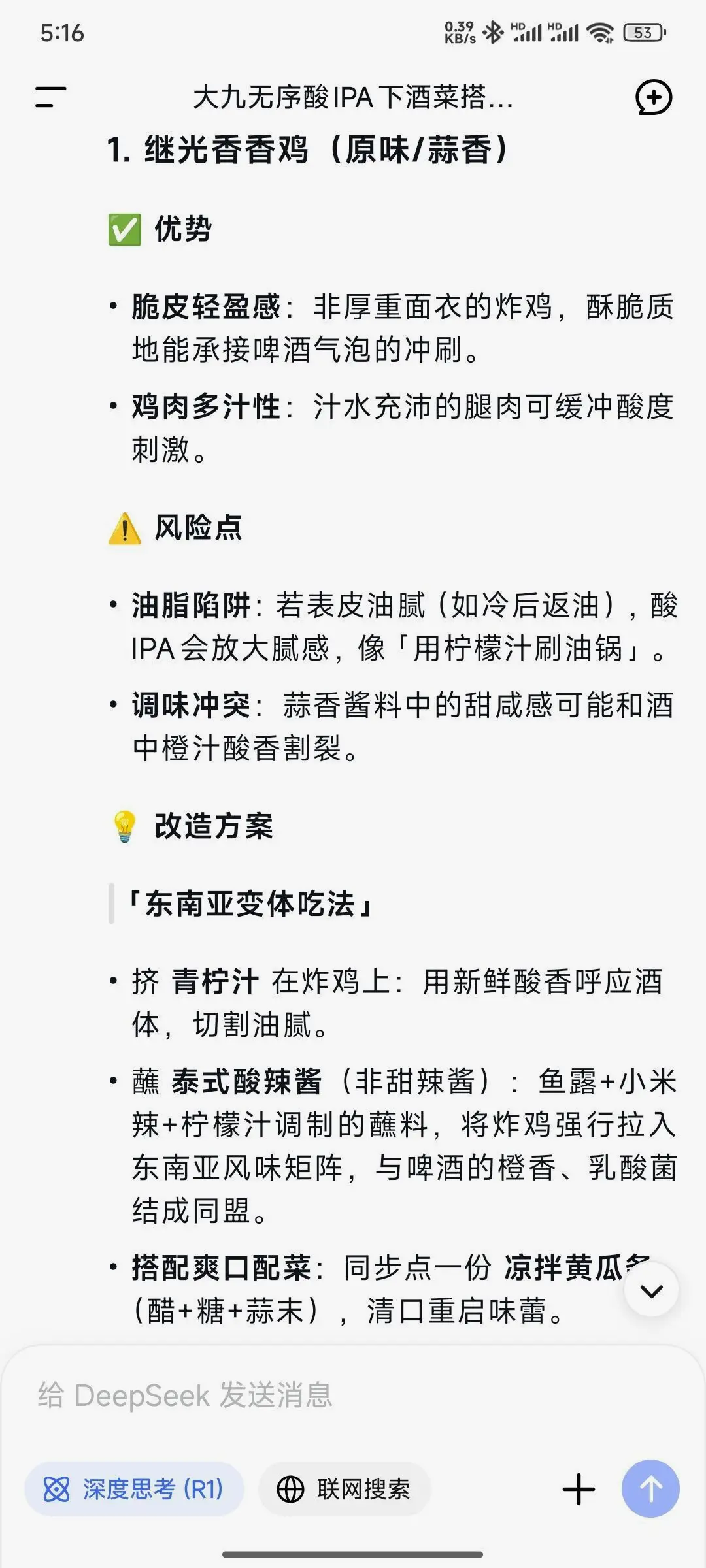
Task: Open the sidebar menu button
Action: (x=50, y=97)
